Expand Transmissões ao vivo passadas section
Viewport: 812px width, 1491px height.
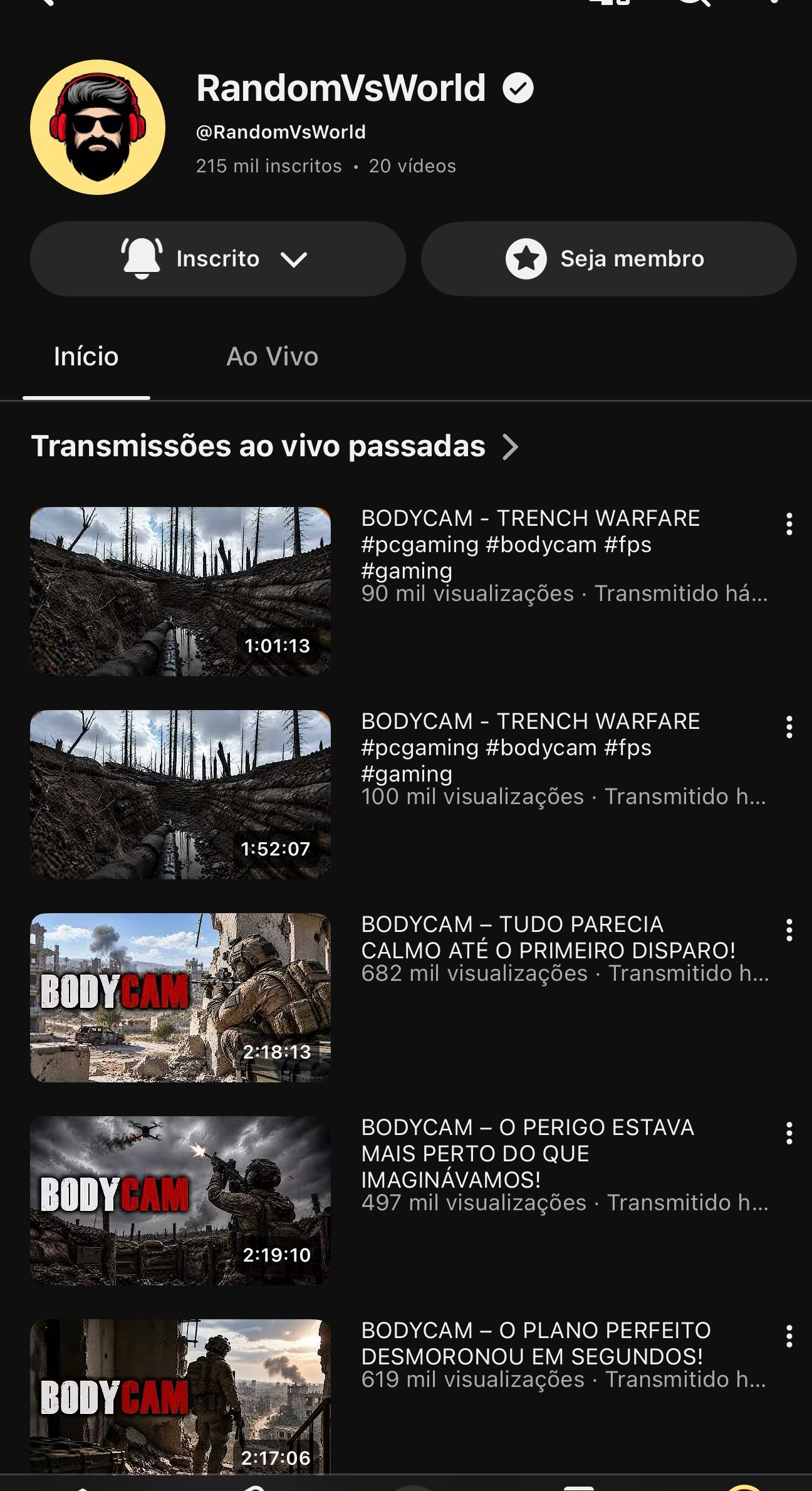click(274, 446)
